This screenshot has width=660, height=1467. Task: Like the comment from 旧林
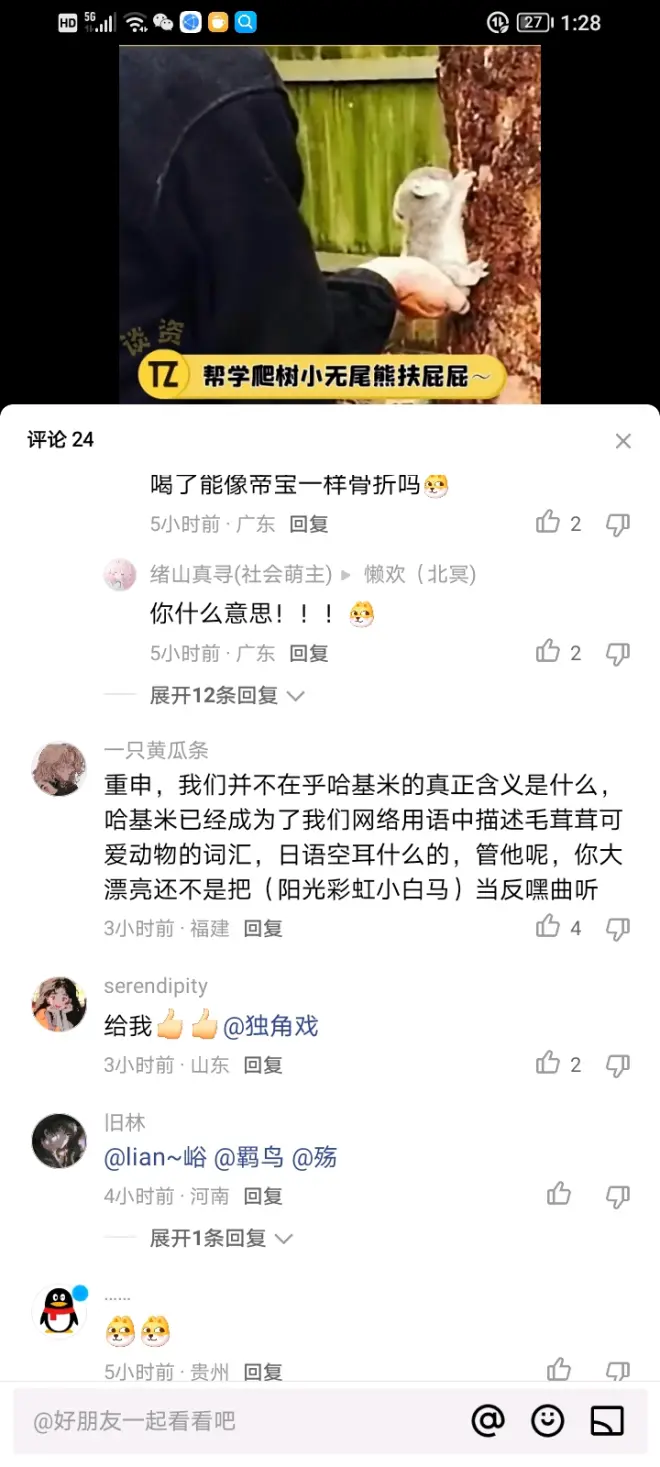pyautogui.click(x=559, y=1194)
